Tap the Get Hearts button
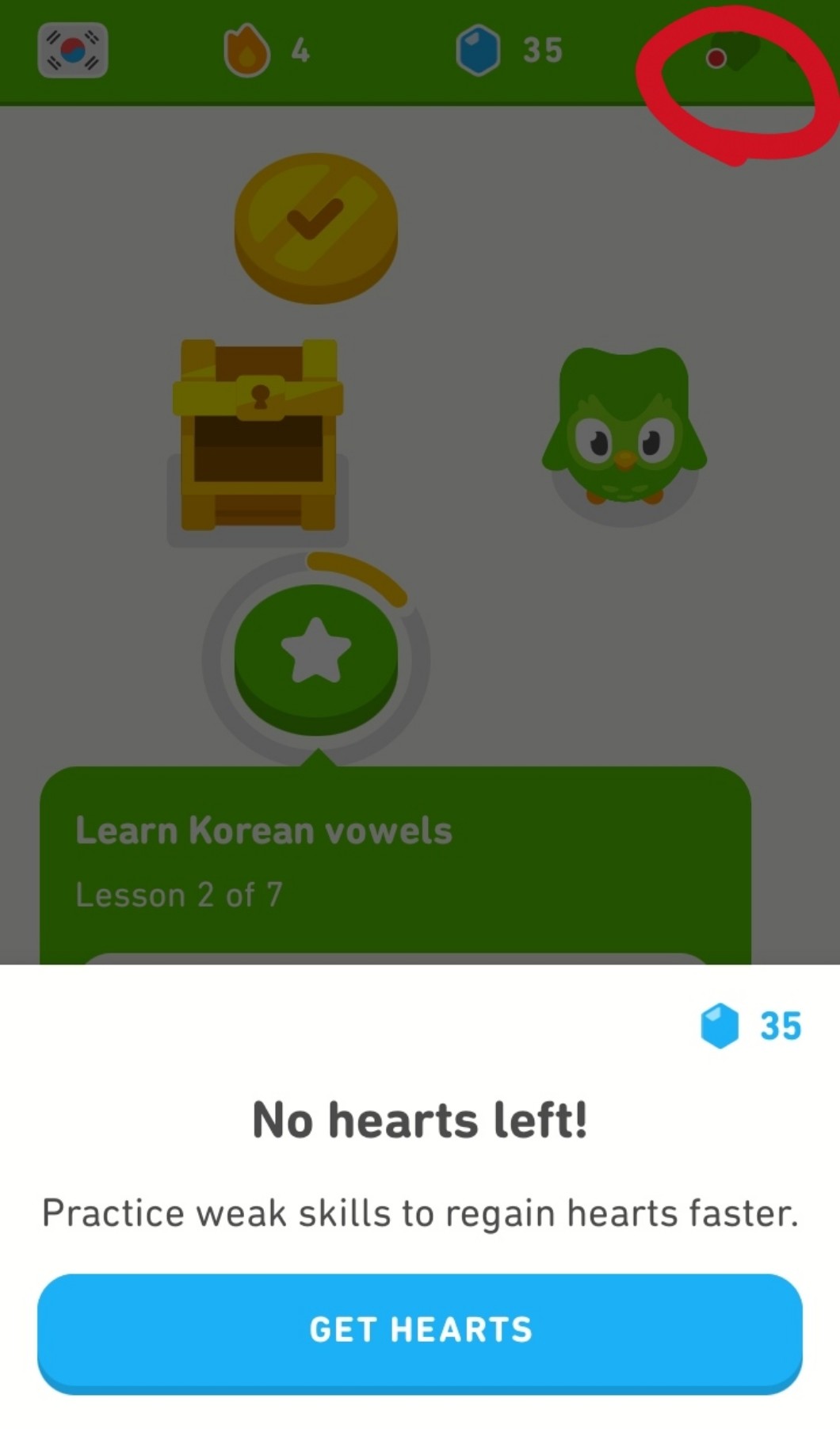840x1429 pixels. pyautogui.click(x=420, y=1333)
